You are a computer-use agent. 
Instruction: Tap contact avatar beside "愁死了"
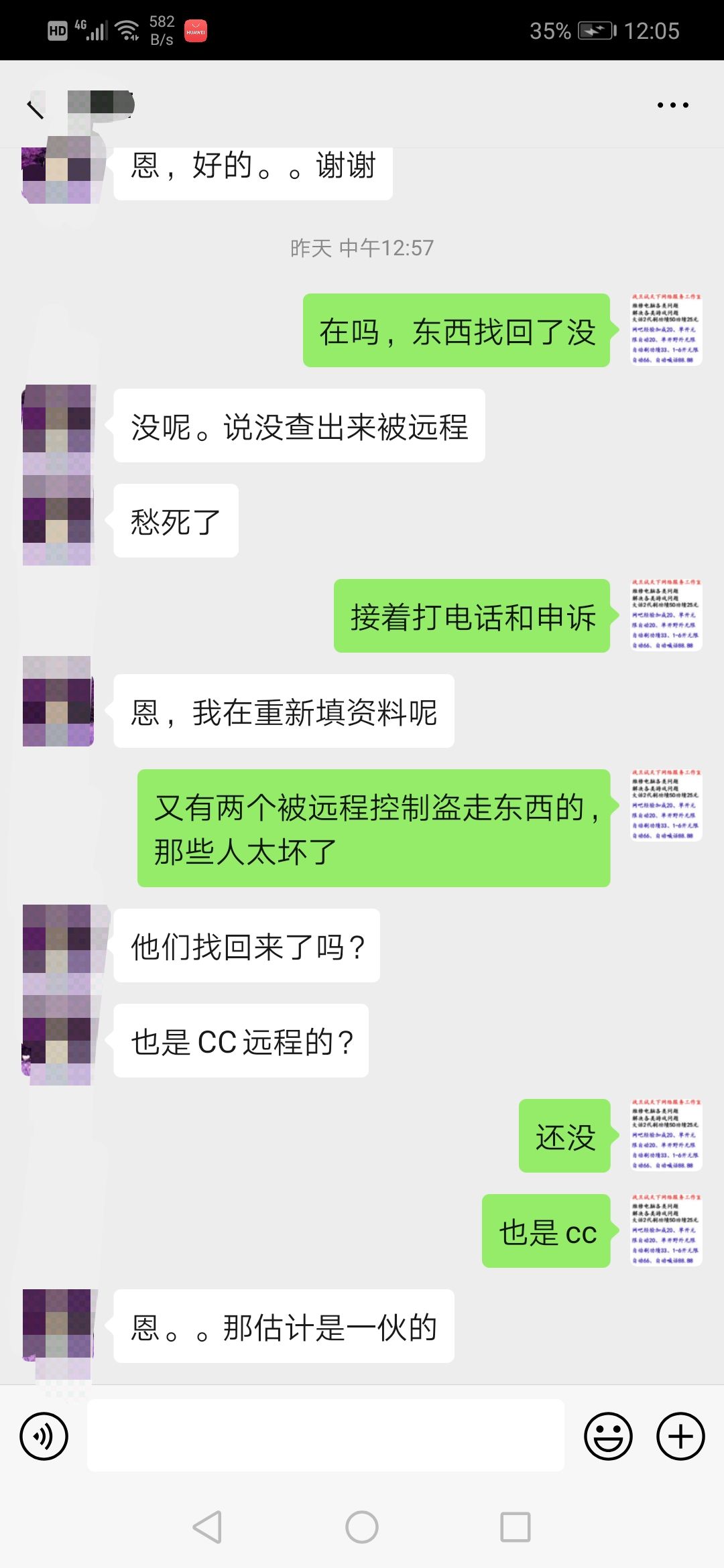pyautogui.click(x=58, y=521)
